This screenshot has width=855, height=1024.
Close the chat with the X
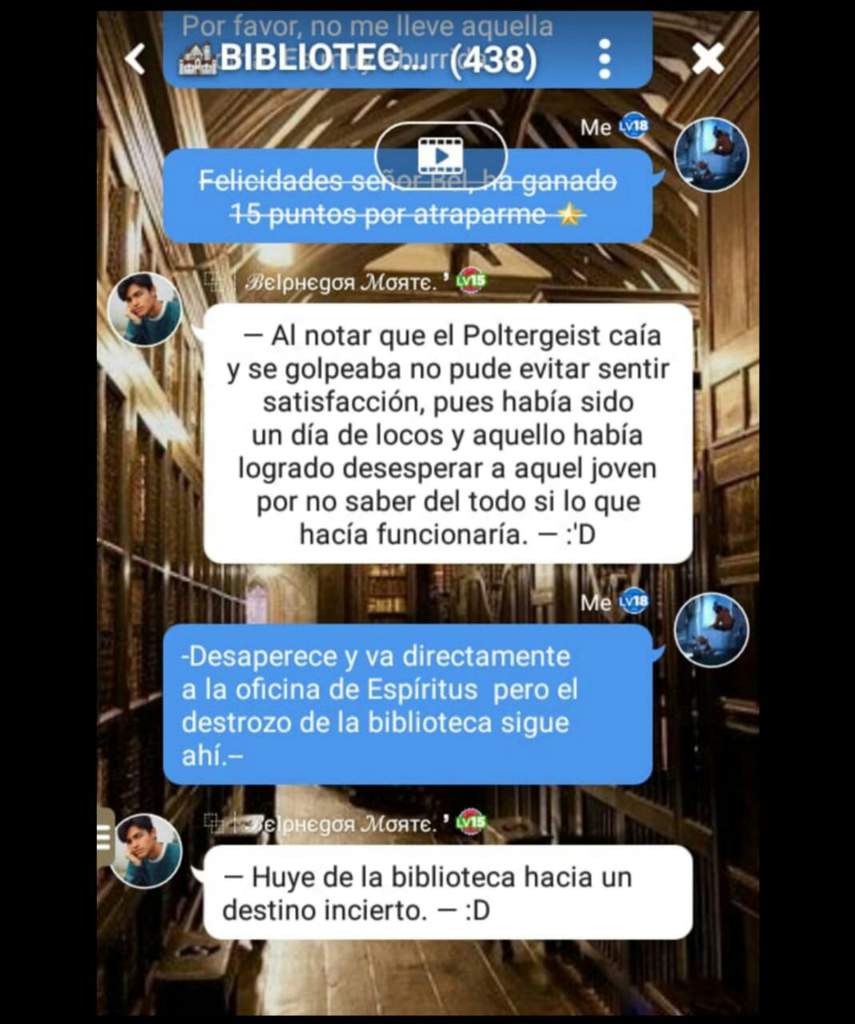click(707, 59)
